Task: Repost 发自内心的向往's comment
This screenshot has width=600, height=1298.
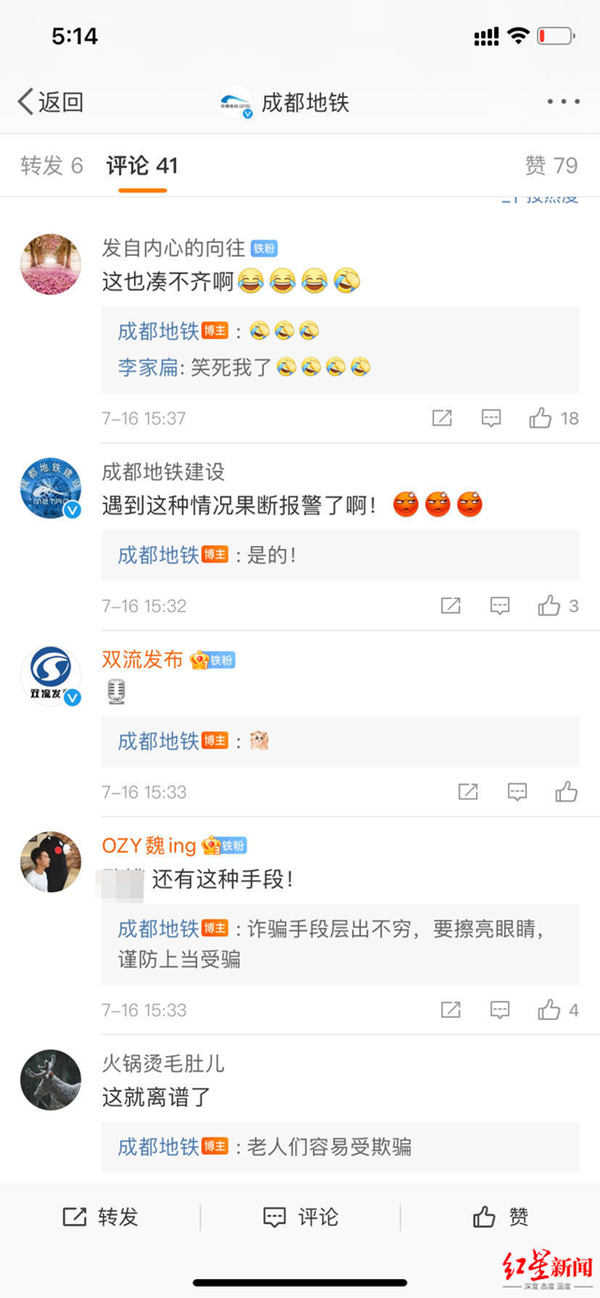Action: coord(442,418)
